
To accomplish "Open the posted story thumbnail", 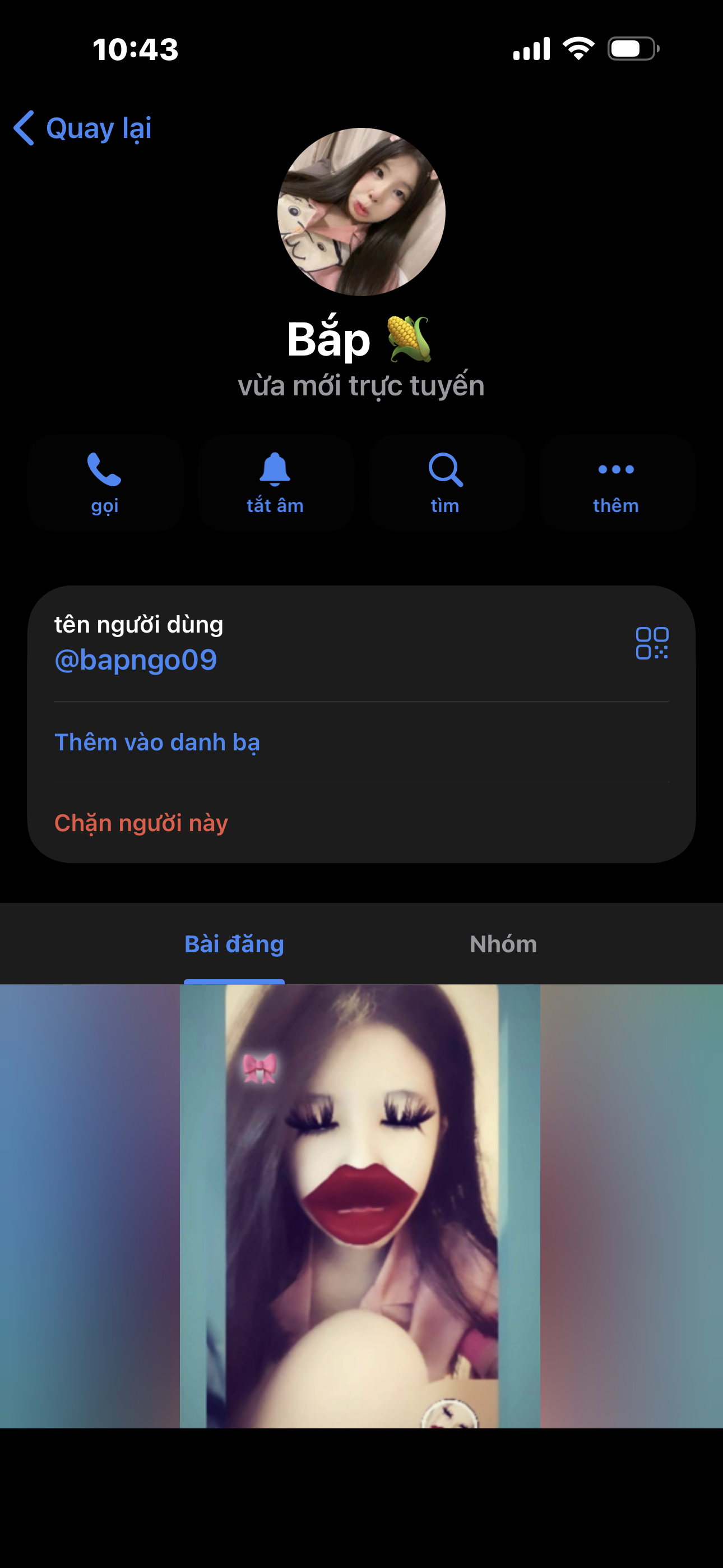I will pyautogui.click(x=360, y=1205).
